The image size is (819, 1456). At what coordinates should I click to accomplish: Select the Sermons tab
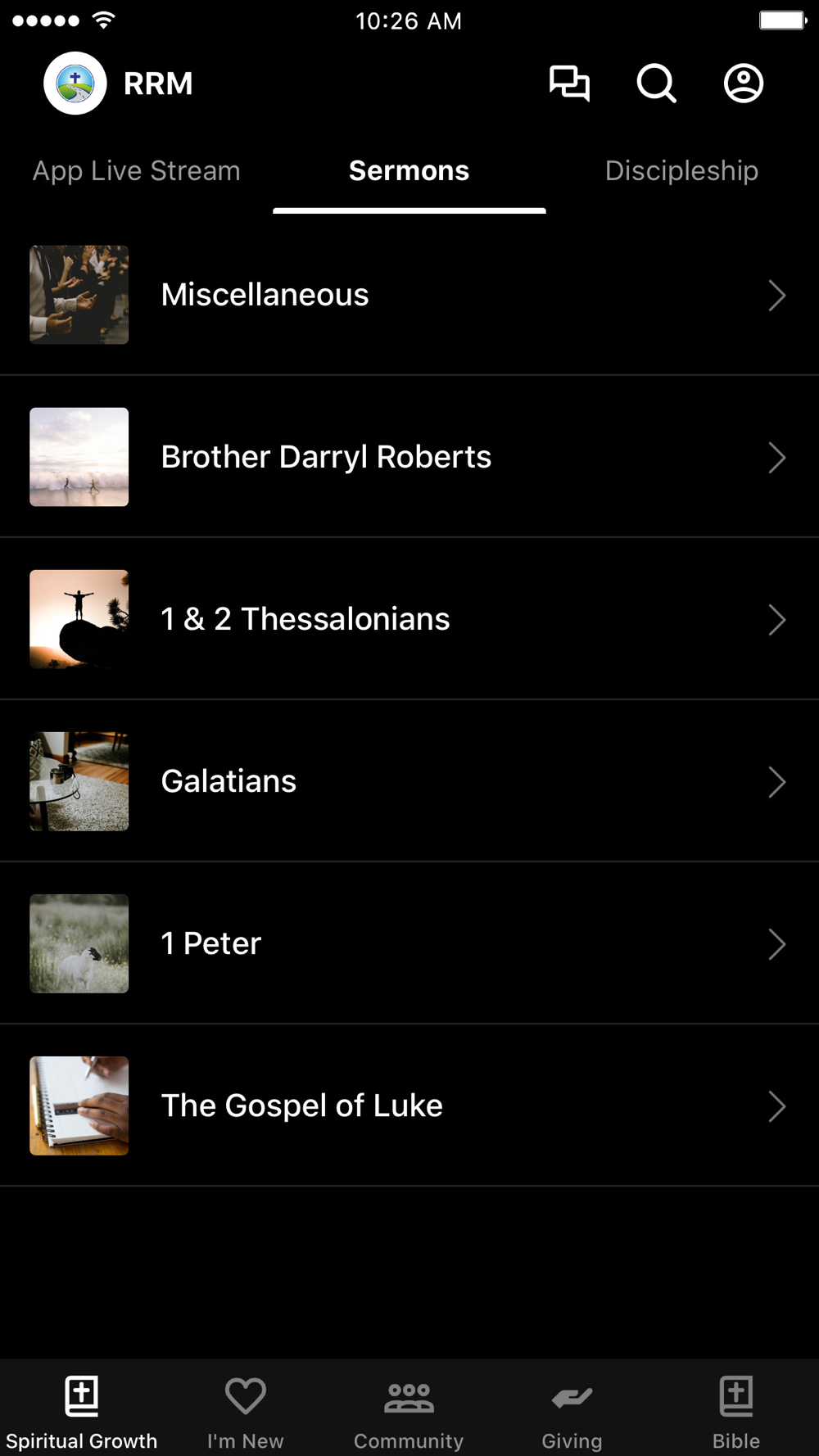tap(409, 170)
